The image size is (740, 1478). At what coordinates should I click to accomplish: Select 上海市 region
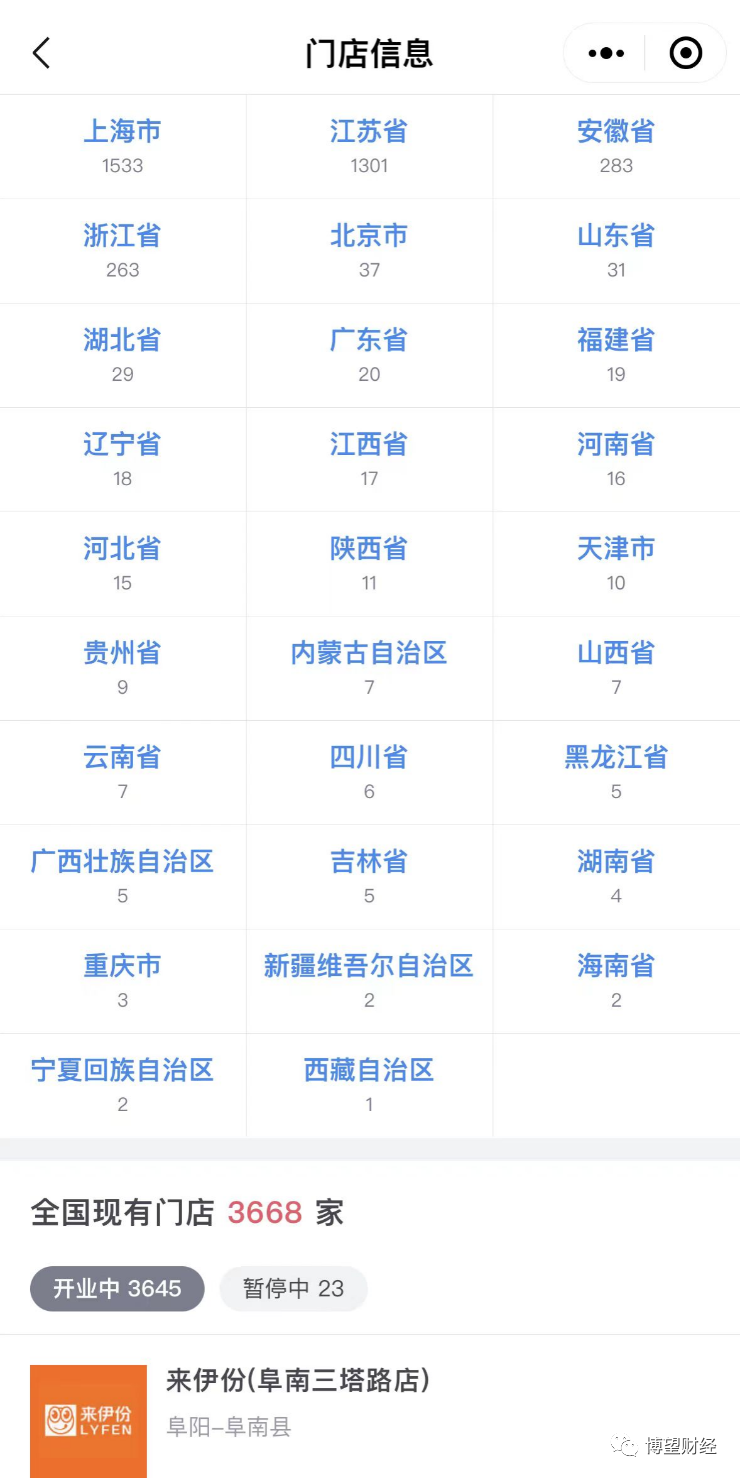pos(122,146)
